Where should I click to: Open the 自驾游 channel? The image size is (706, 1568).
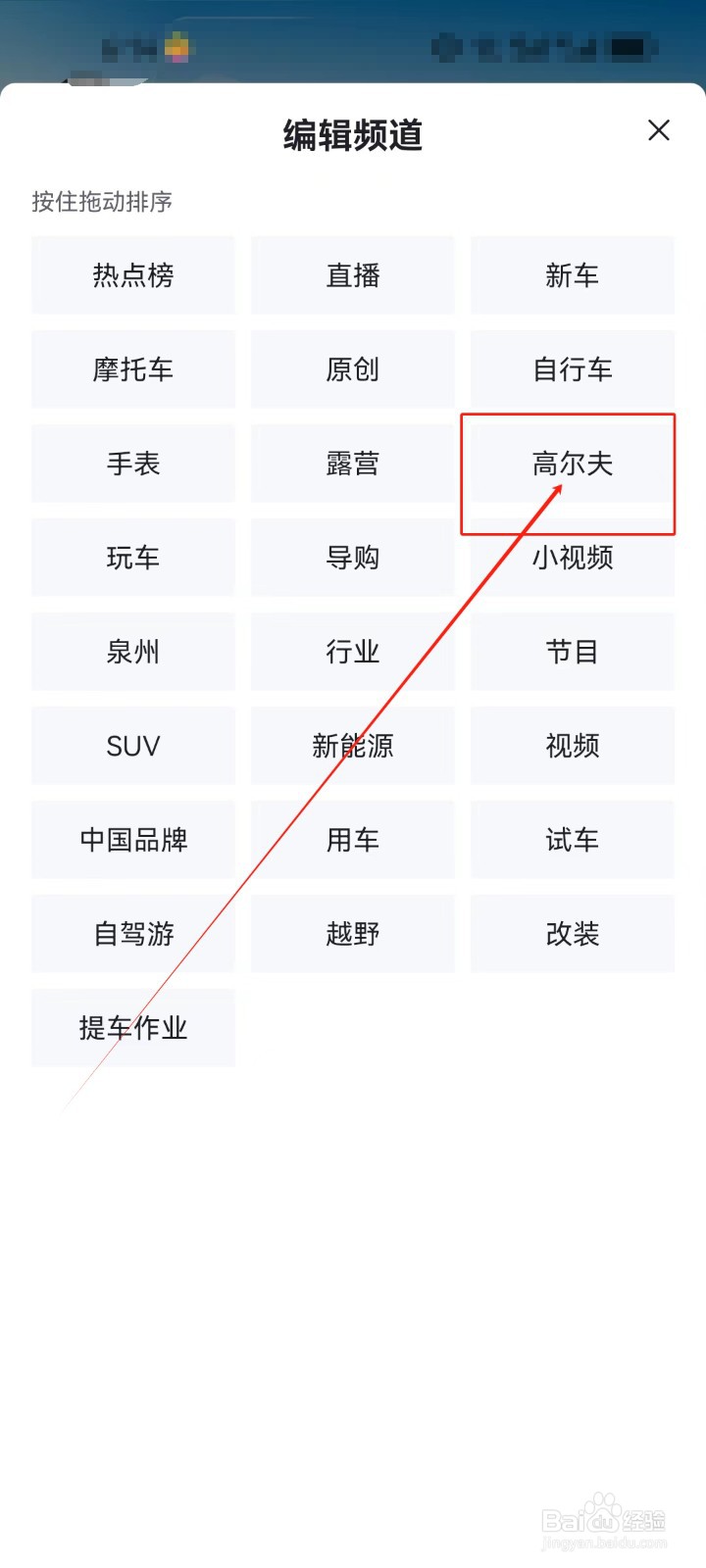tap(133, 934)
